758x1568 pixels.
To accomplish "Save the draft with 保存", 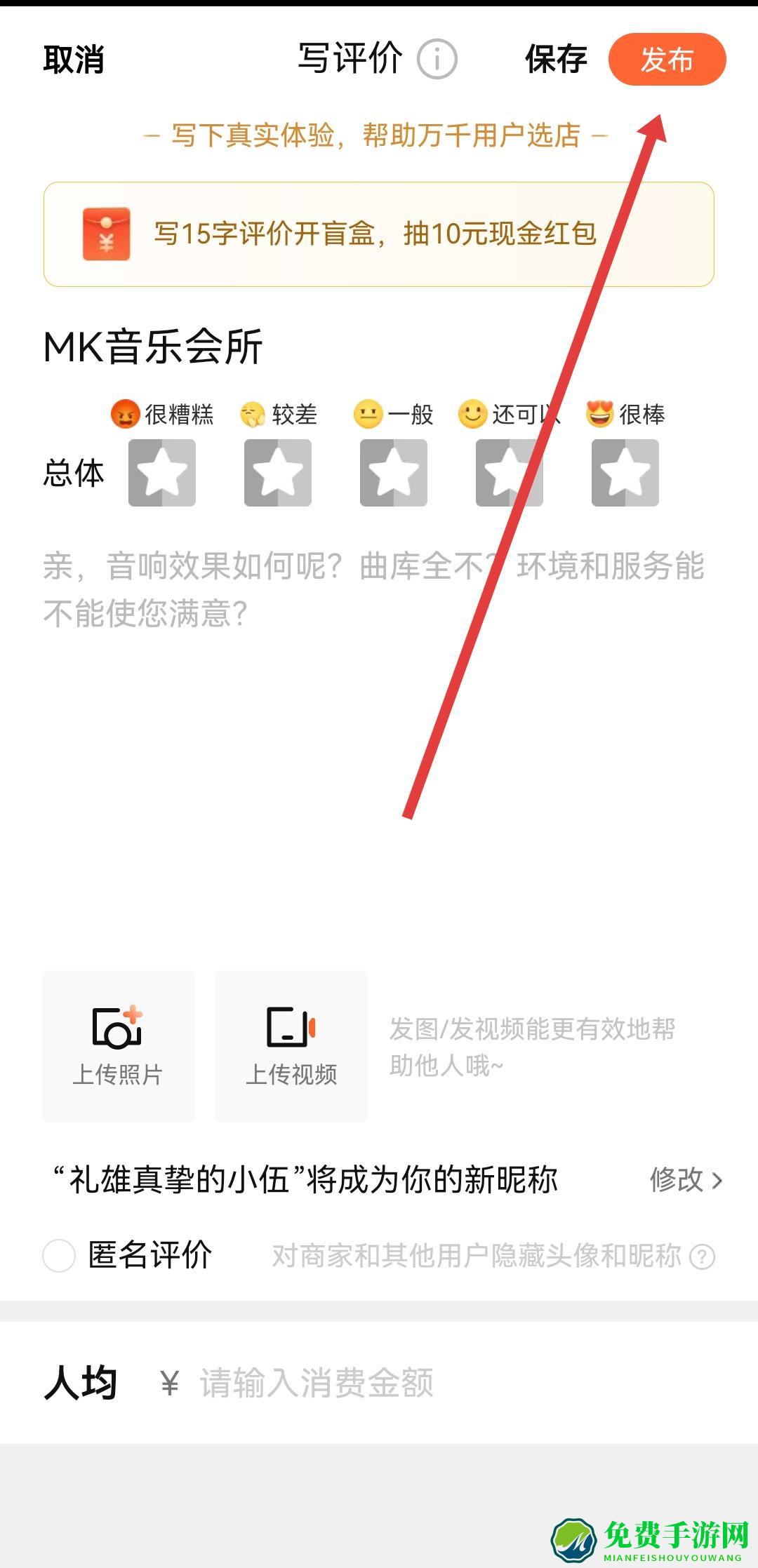I will [556, 60].
